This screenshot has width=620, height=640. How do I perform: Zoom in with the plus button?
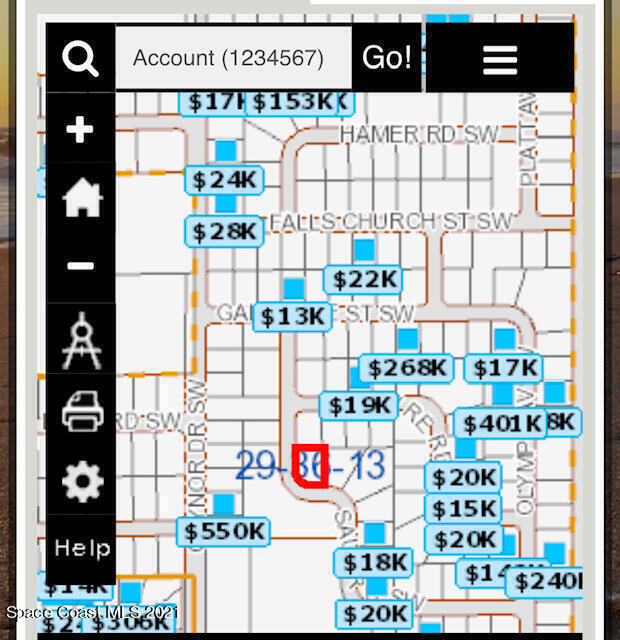coord(81,130)
